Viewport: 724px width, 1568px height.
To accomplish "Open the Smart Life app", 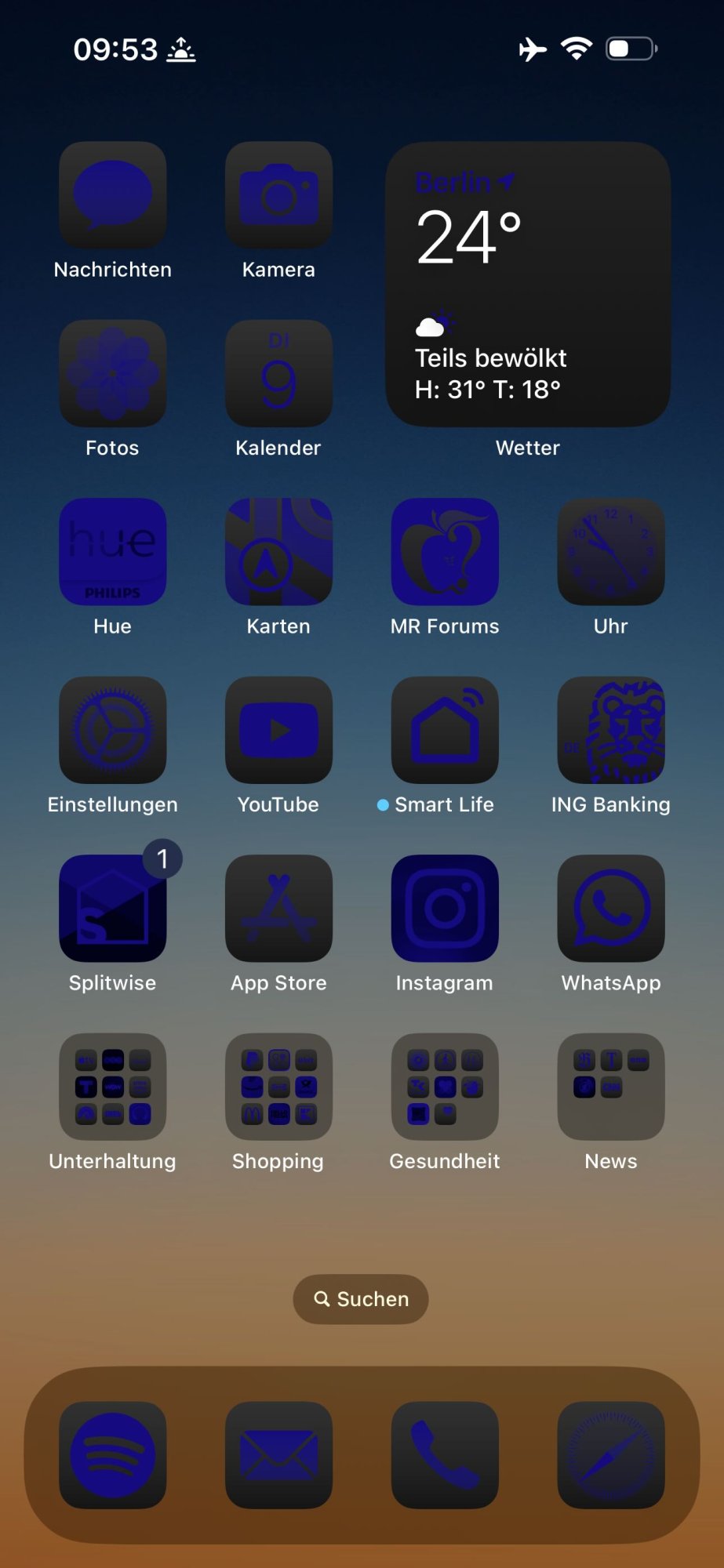I will click(x=445, y=730).
